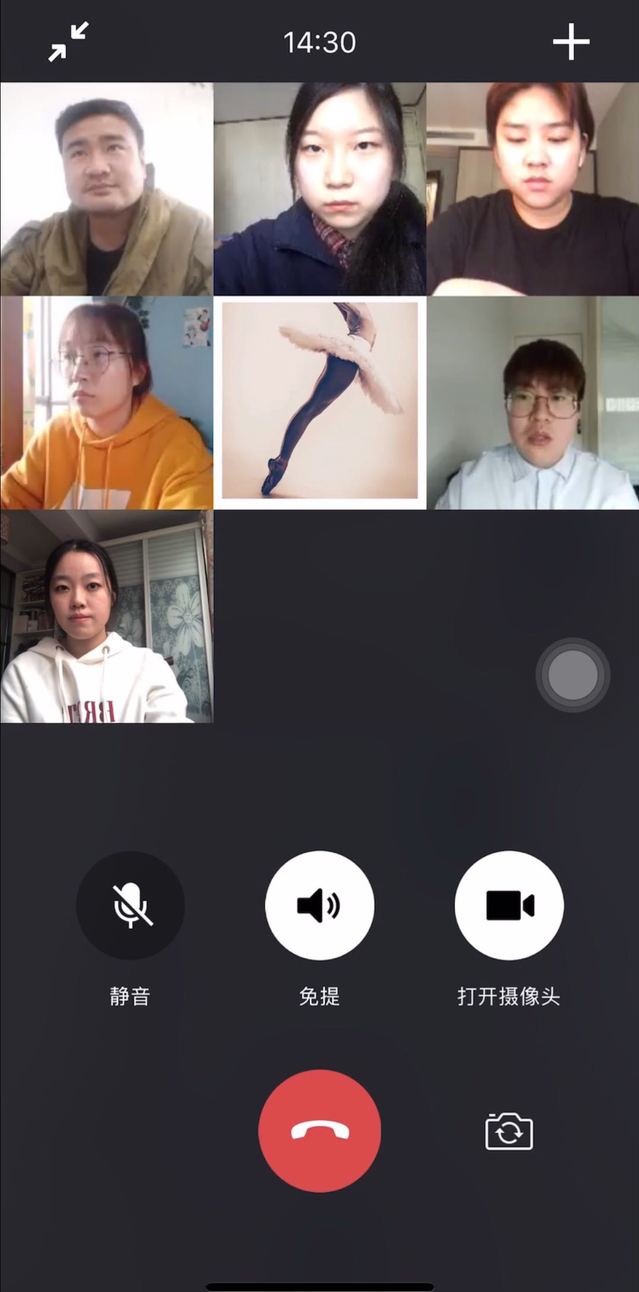Toggle the 免提 speakerphone button
The image size is (639, 1292).
[x=319, y=905]
